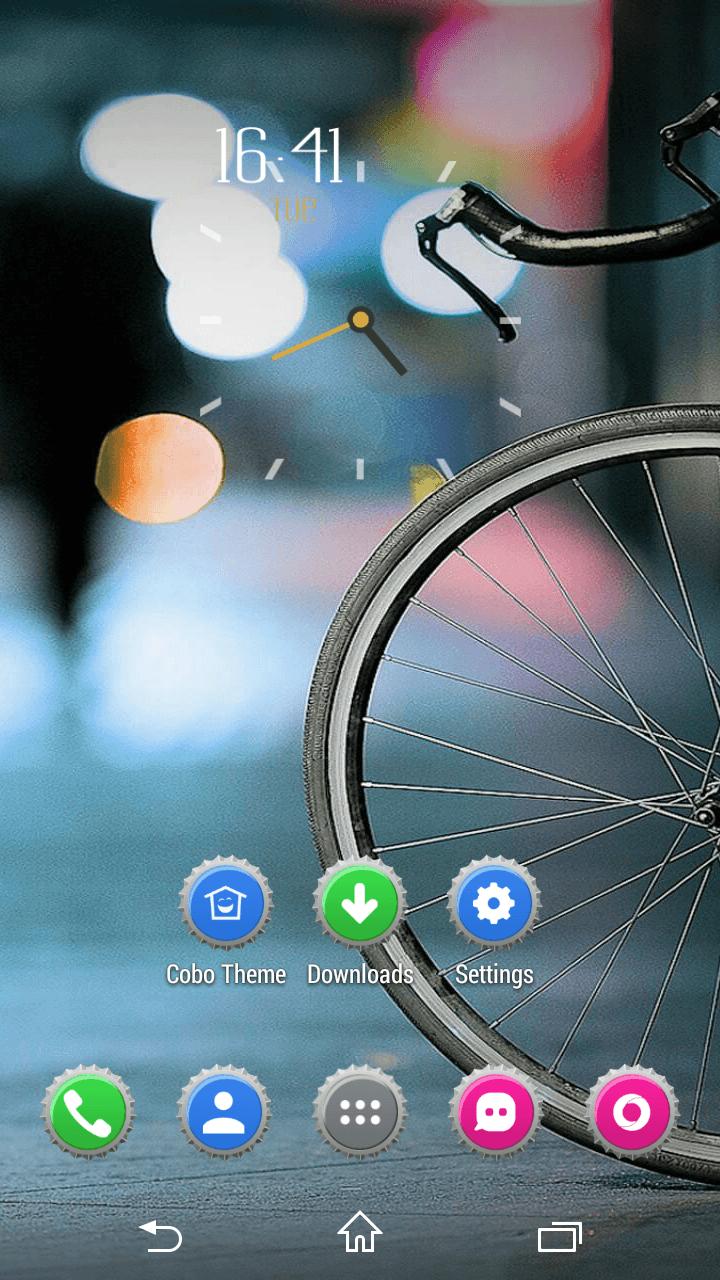Launch the Settings app
This screenshot has width=720, height=1280.
click(x=493, y=906)
